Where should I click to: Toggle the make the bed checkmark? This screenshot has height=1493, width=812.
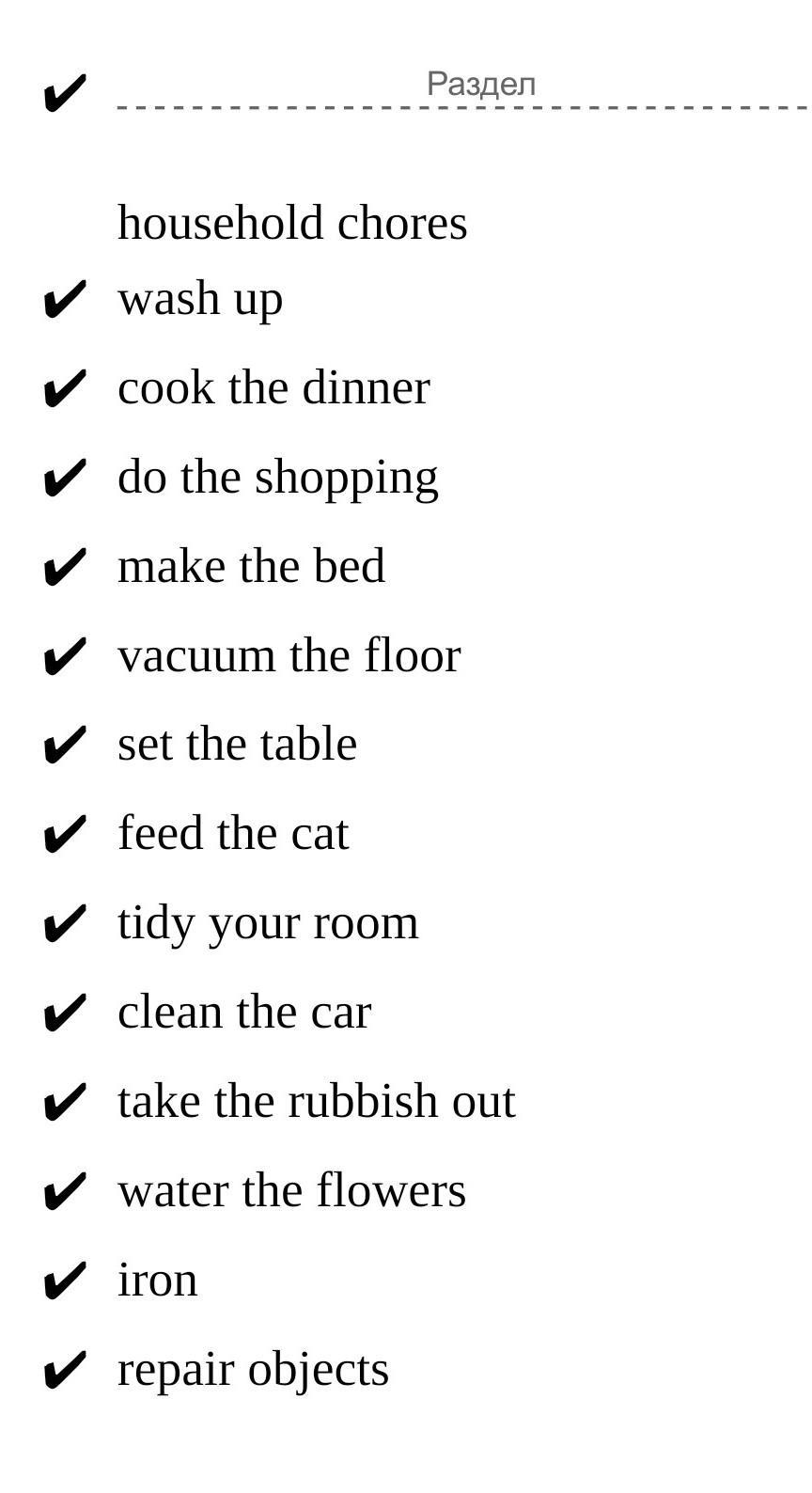tap(65, 569)
